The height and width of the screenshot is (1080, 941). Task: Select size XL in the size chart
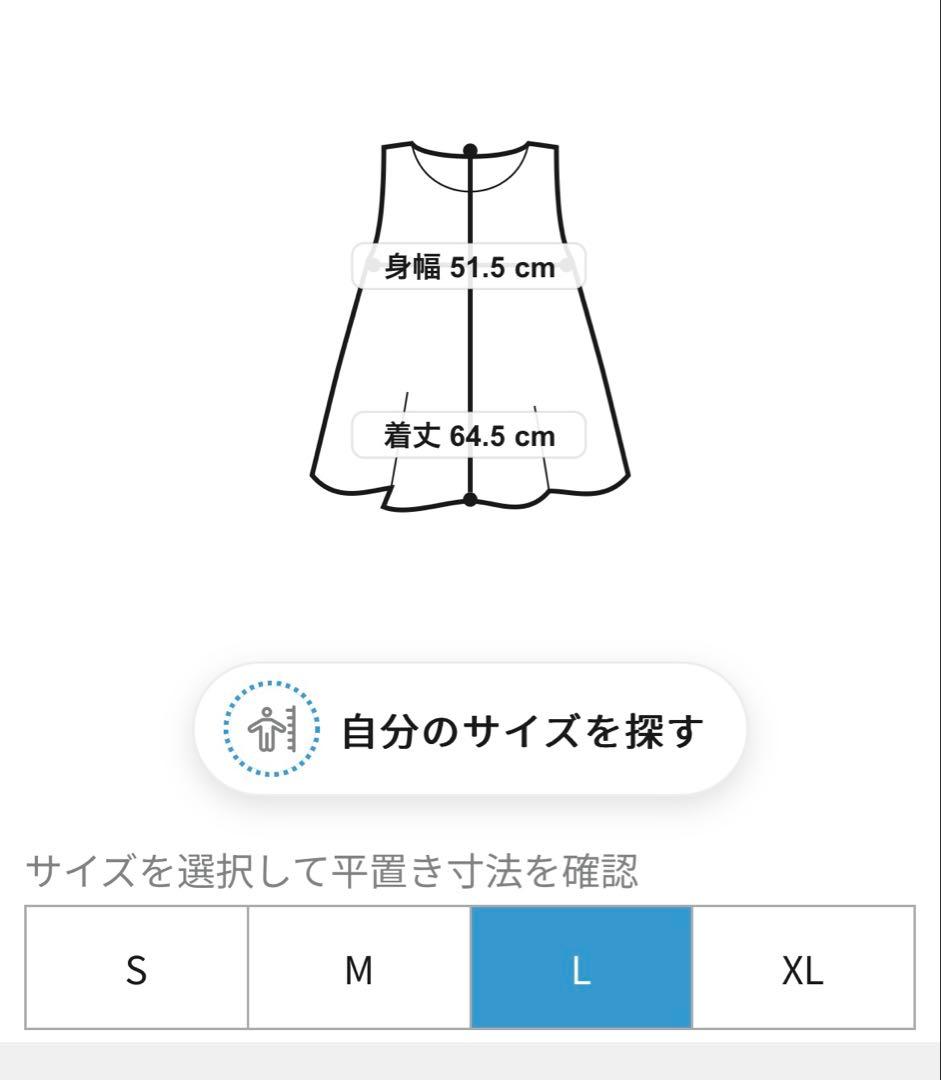(803, 968)
